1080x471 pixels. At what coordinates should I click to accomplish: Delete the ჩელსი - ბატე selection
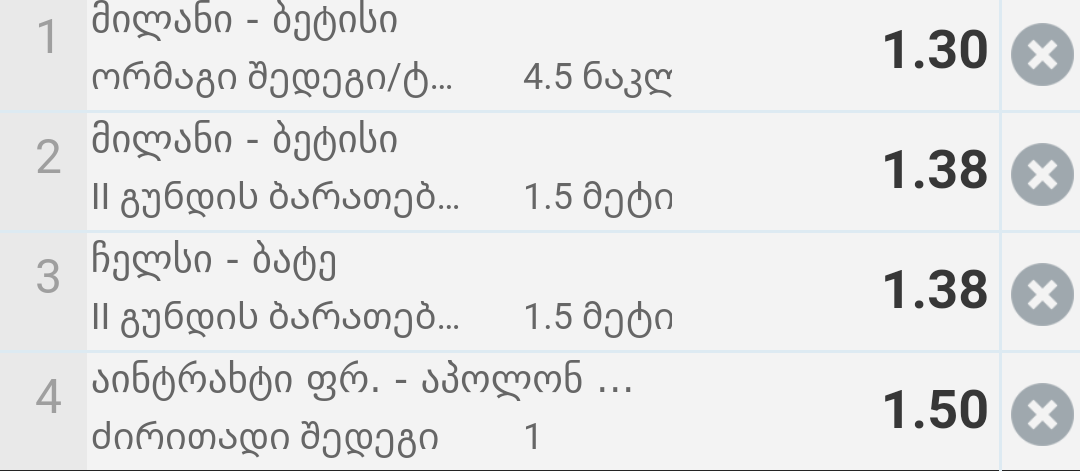click(1042, 294)
